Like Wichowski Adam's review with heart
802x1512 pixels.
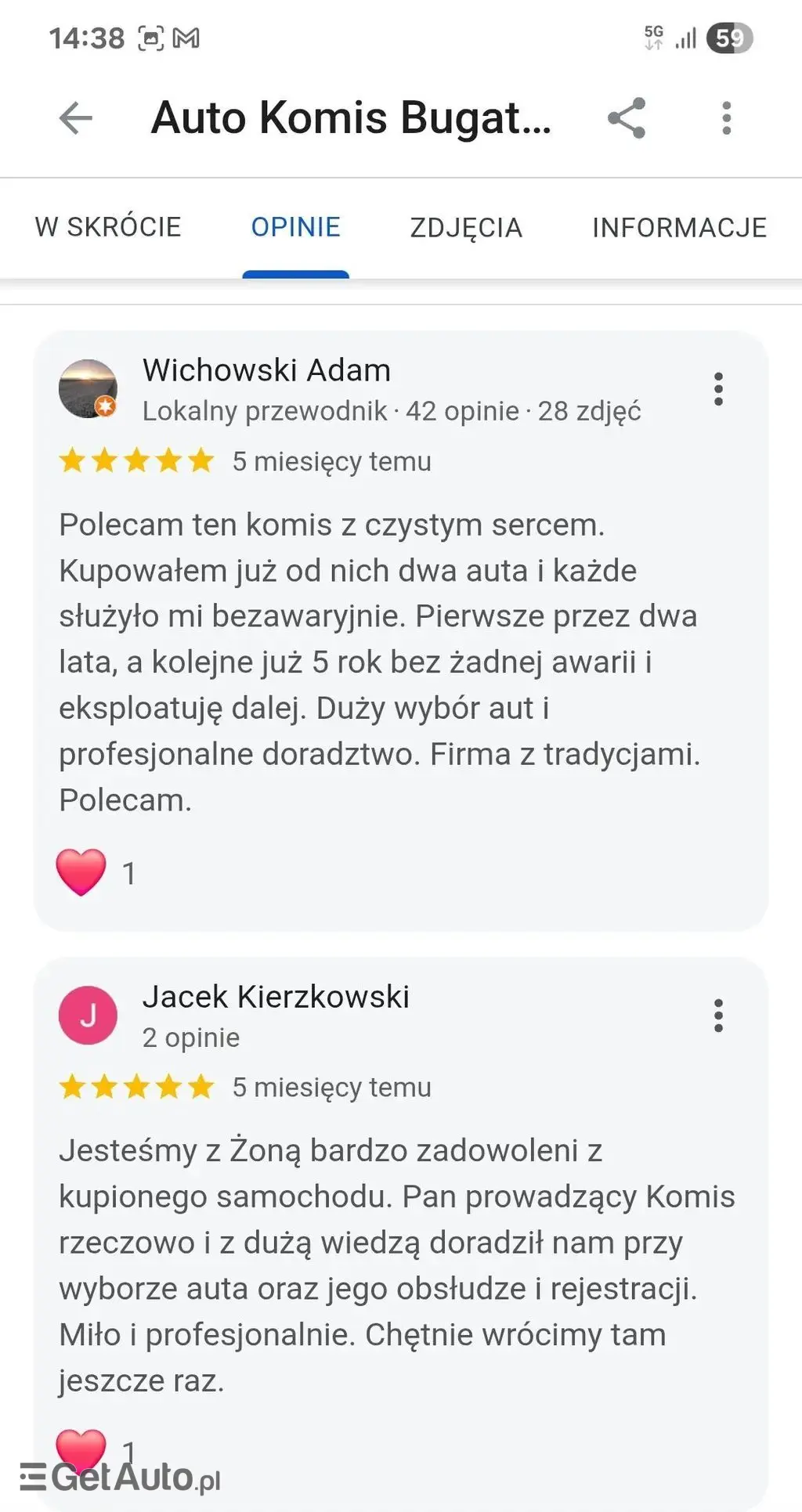(81, 871)
